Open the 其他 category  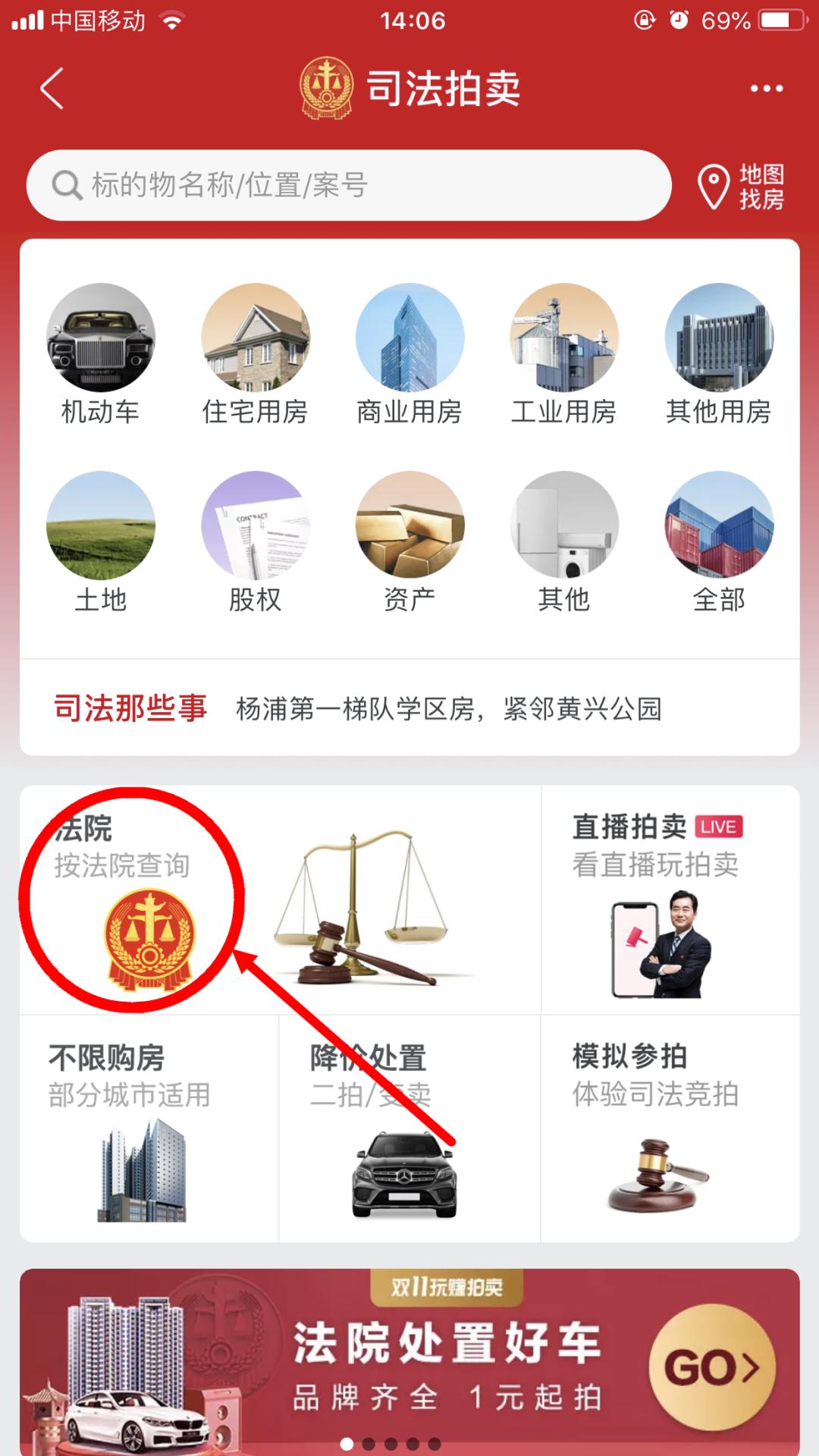pyautogui.click(x=564, y=541)
